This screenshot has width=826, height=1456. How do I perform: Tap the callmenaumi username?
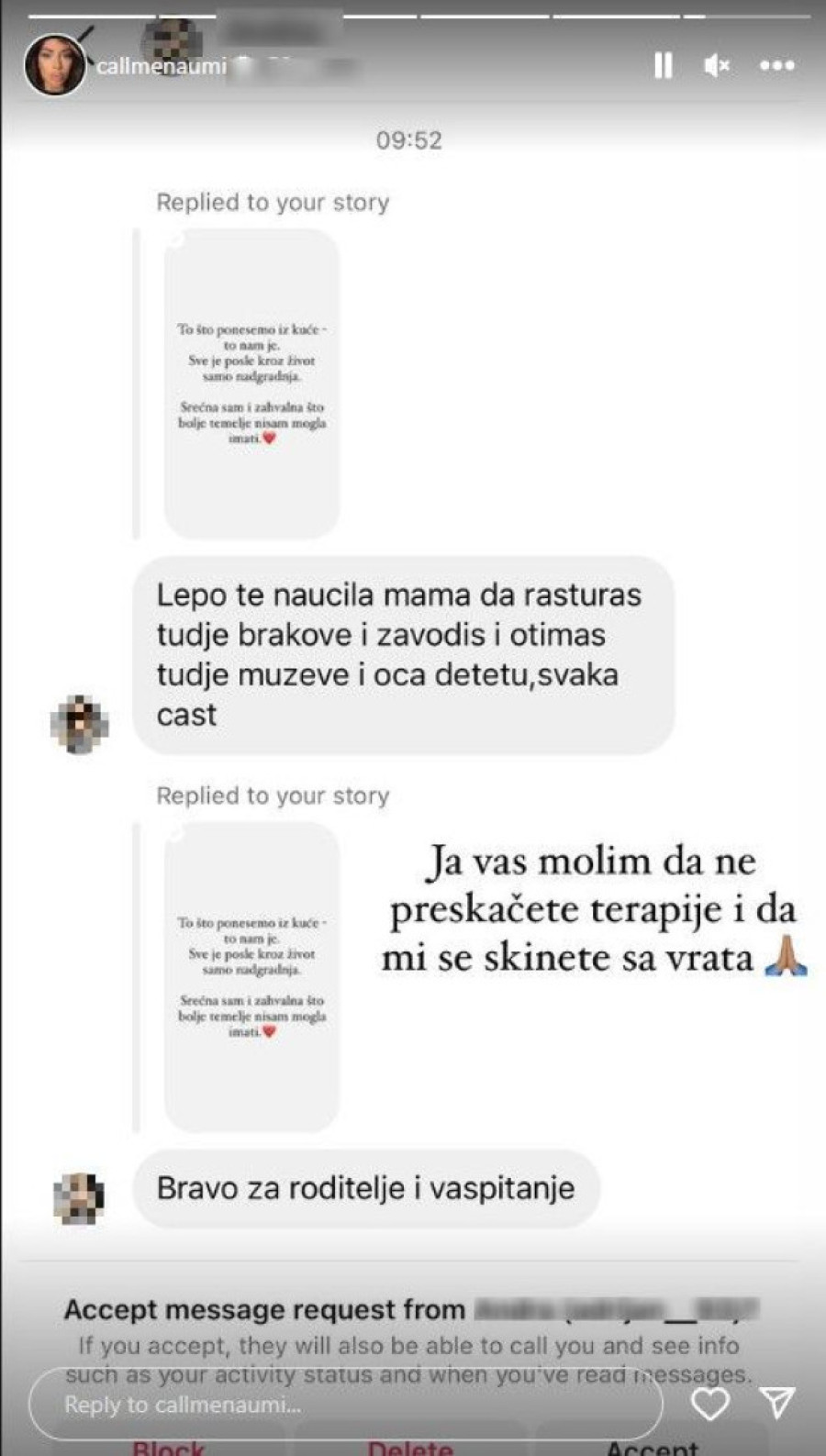click(x=161, y=66)
